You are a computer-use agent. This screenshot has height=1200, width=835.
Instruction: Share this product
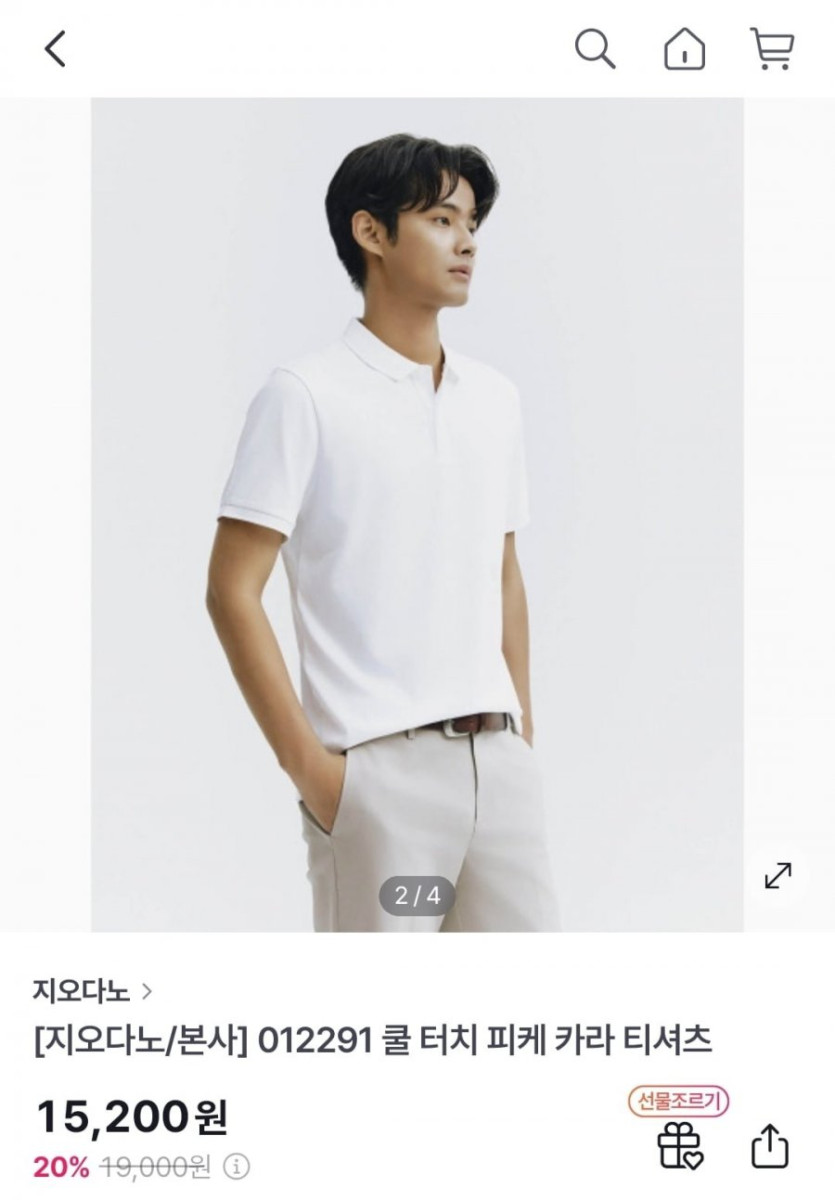click(770, 1146)
